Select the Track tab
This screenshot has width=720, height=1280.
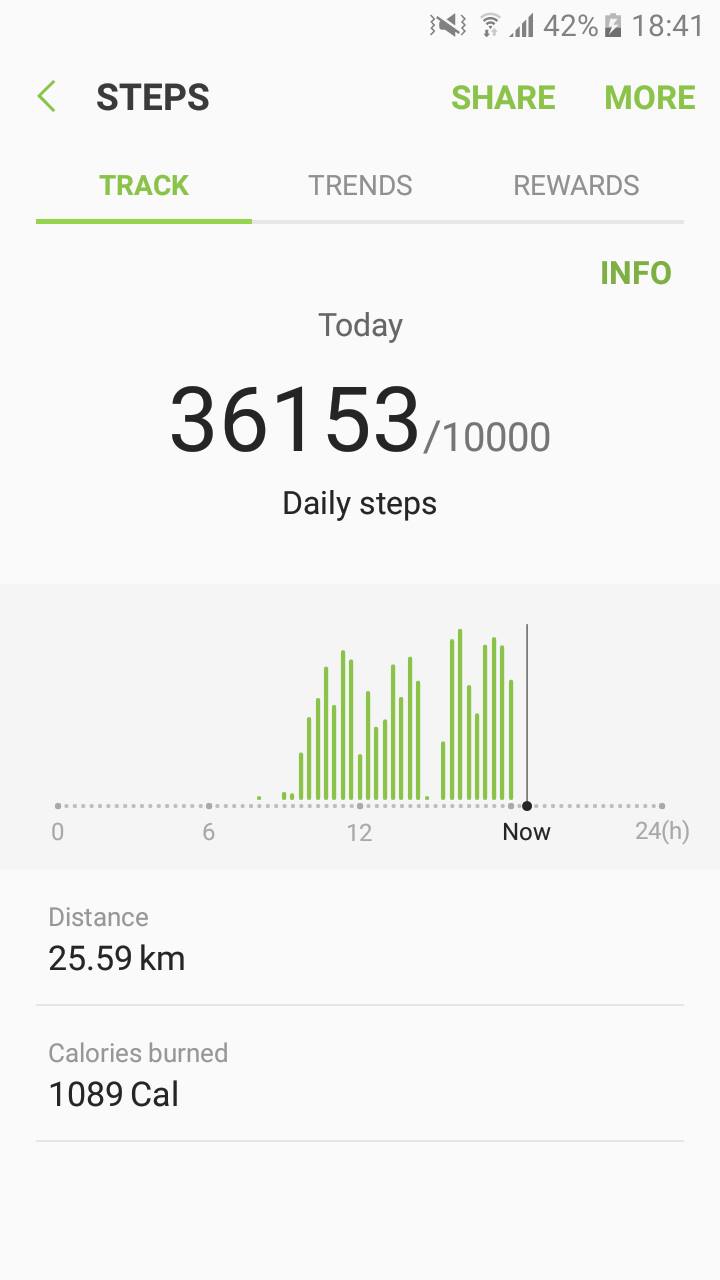(x=144, y=186)
